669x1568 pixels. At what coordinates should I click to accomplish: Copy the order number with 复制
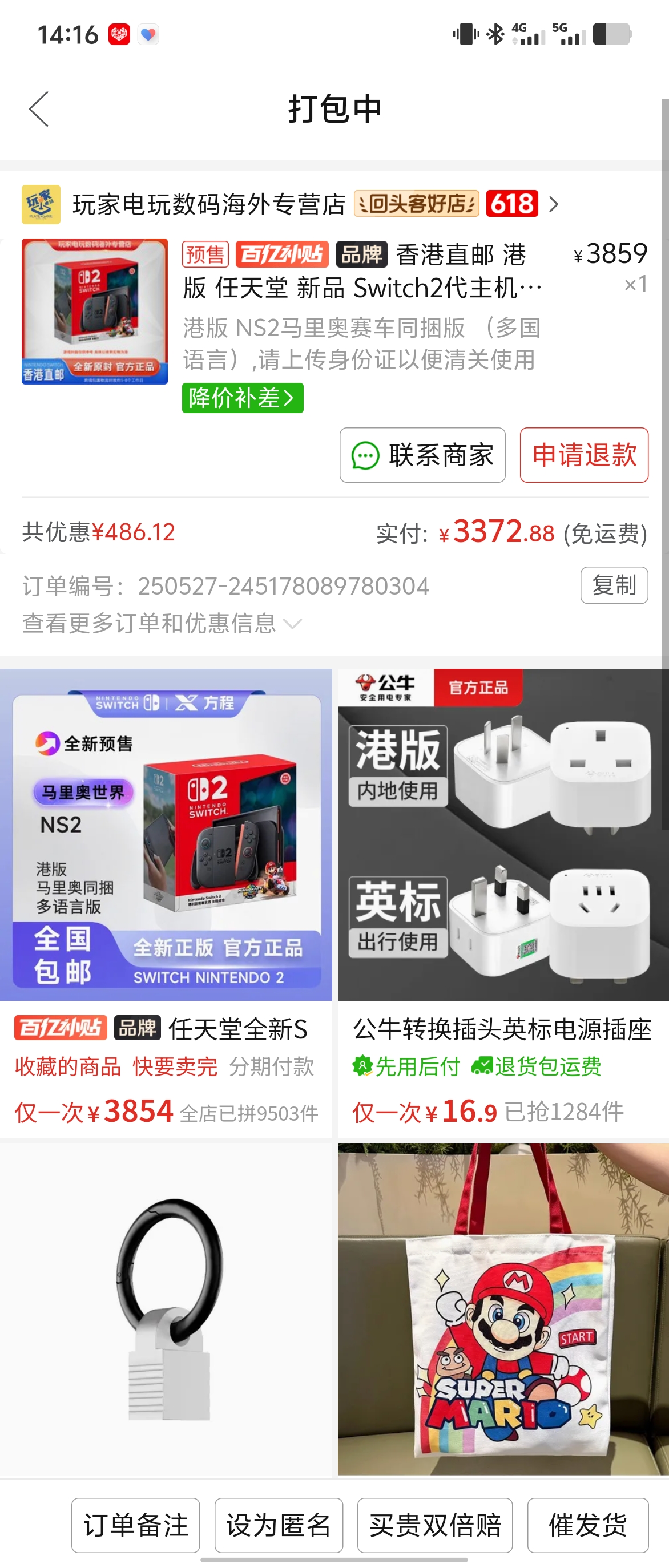[614, 585]
